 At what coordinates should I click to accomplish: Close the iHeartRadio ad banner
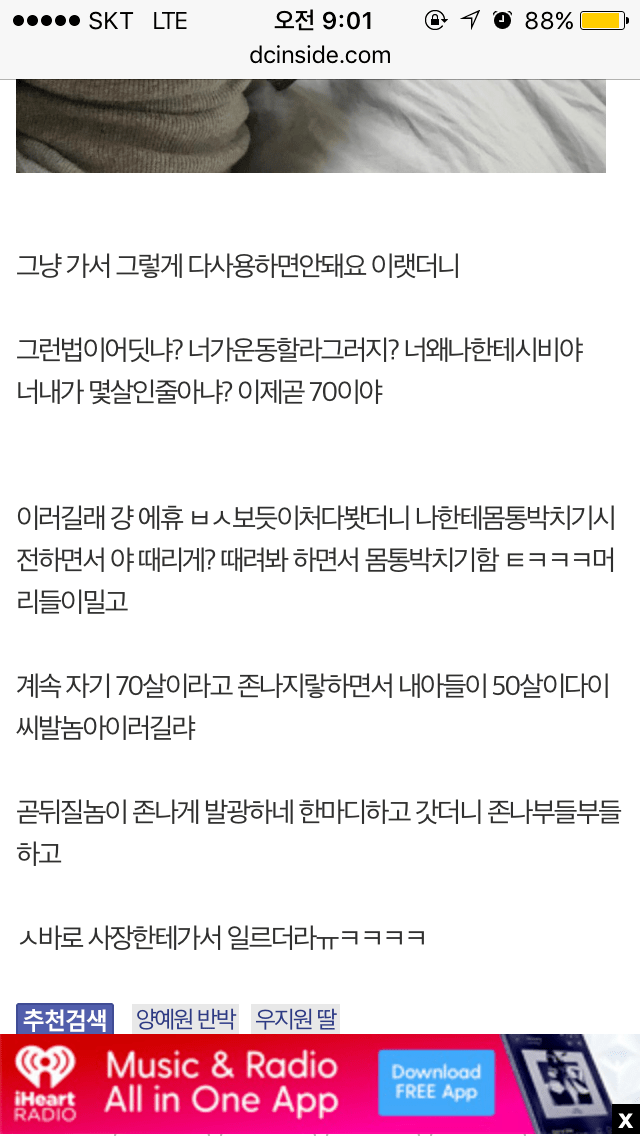click(625, 1120)
